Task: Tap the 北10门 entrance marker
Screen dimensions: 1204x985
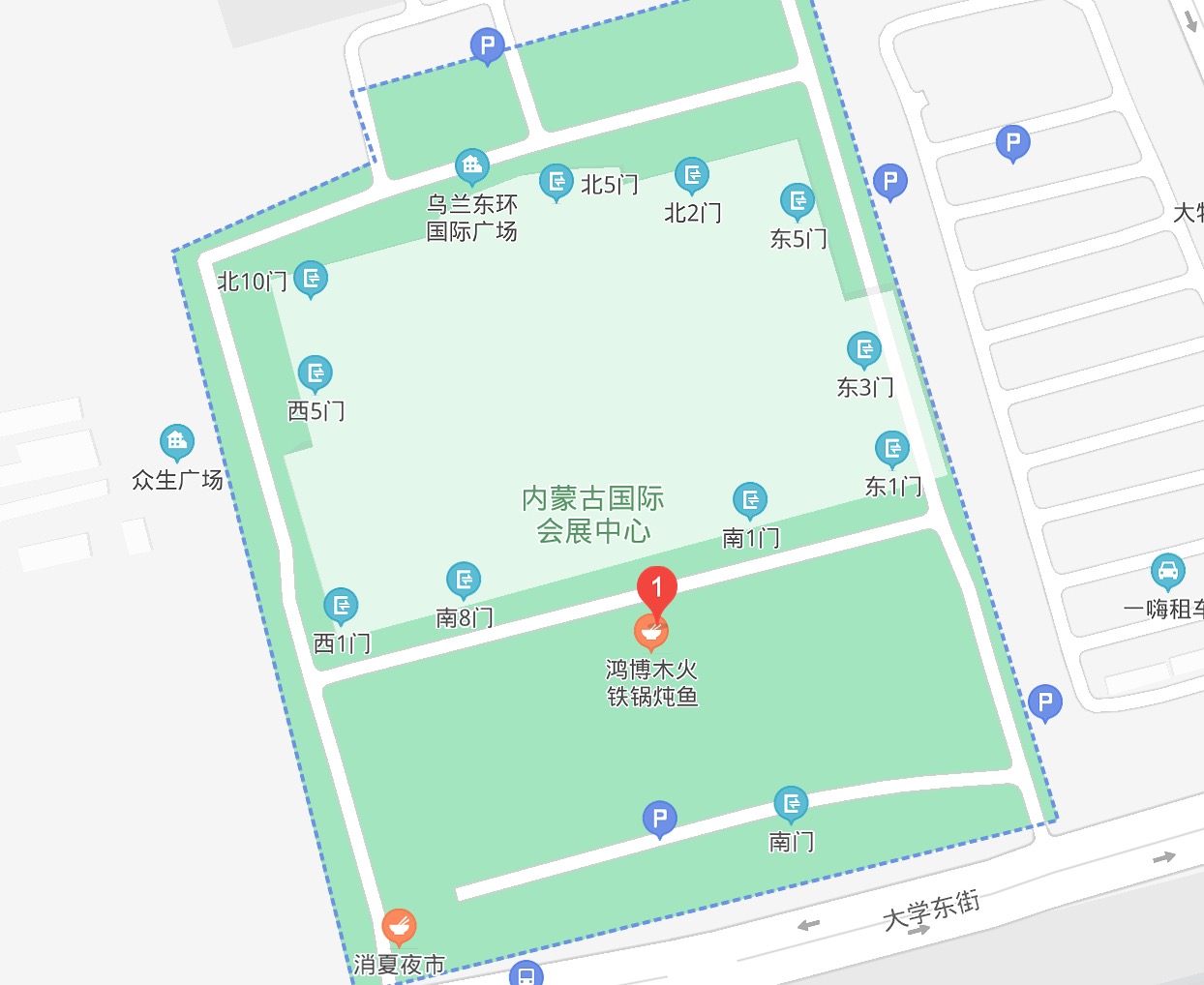Action: 311,279
